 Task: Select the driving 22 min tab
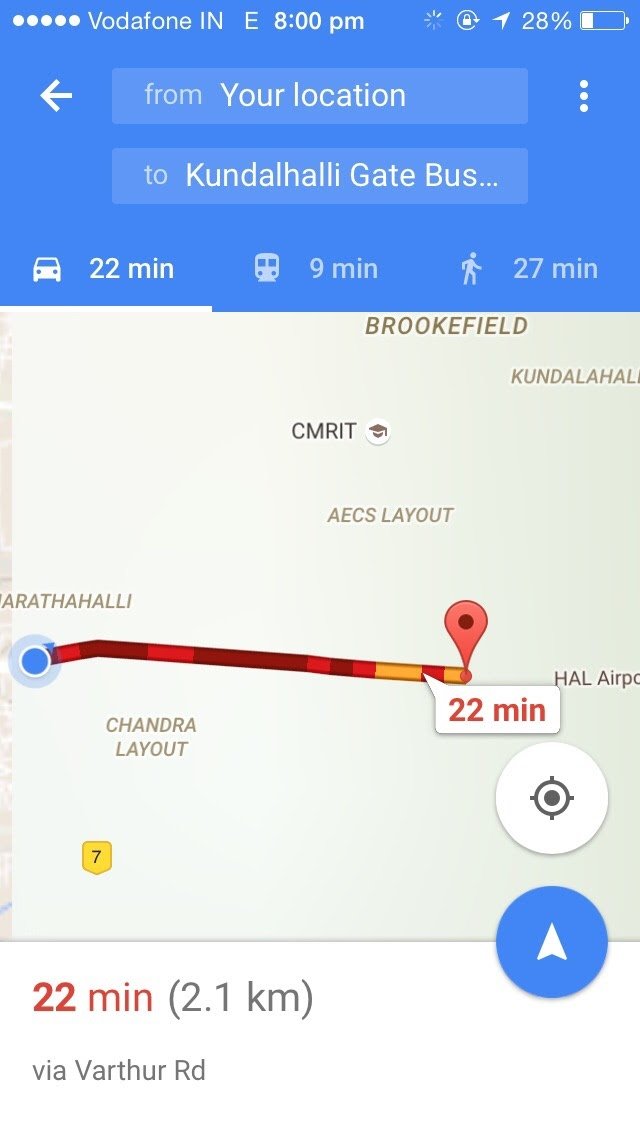pyautogui.click(x=105, y=269)
